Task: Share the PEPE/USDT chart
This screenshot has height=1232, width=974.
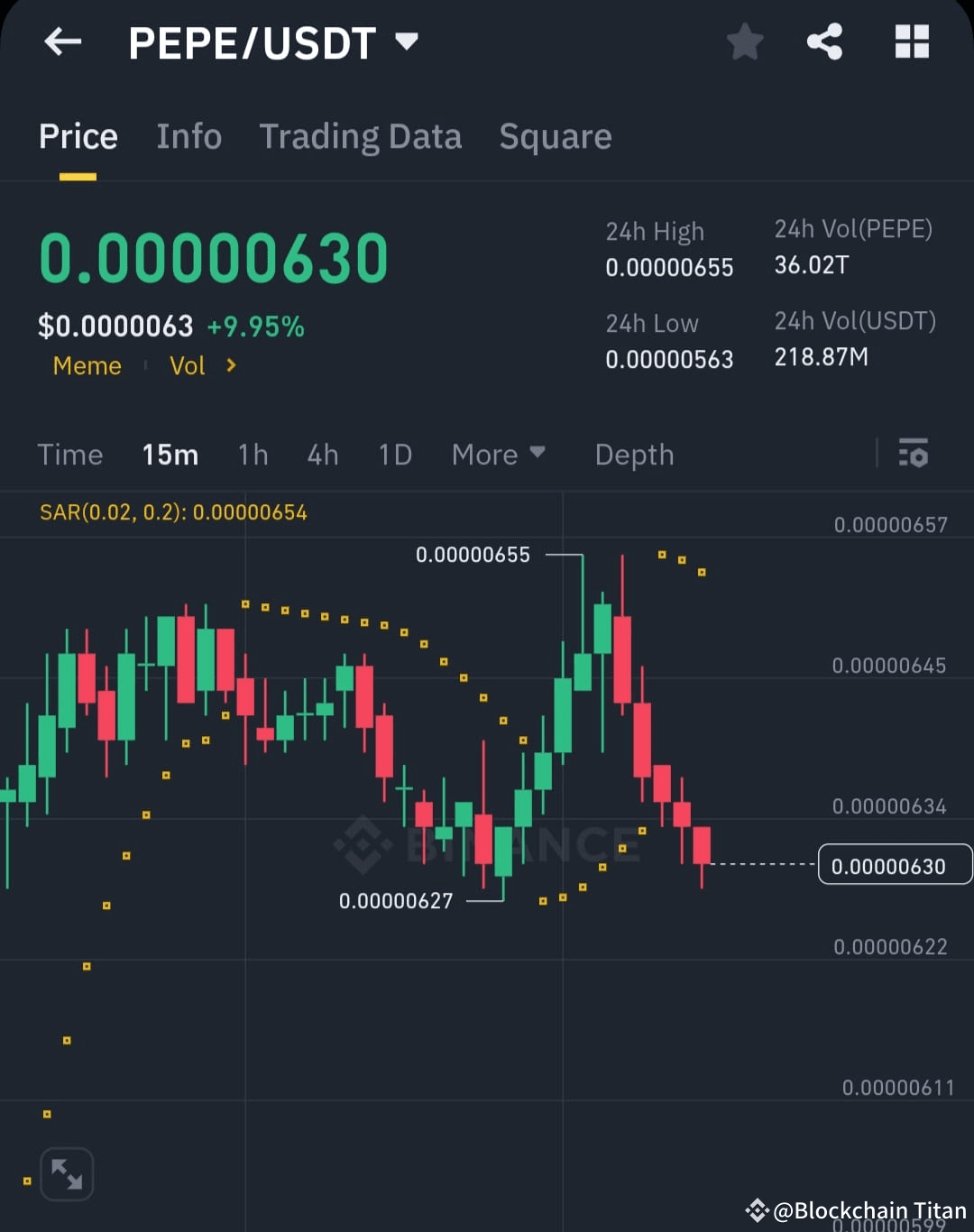Action: (824, 41)
